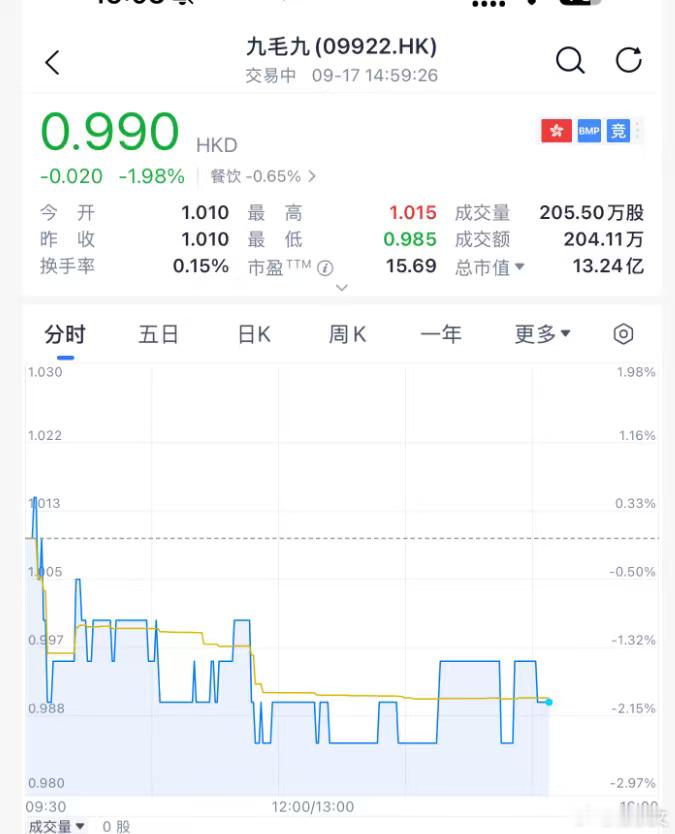
Task: Refresh the stock quote
Action: click(629, 60)
